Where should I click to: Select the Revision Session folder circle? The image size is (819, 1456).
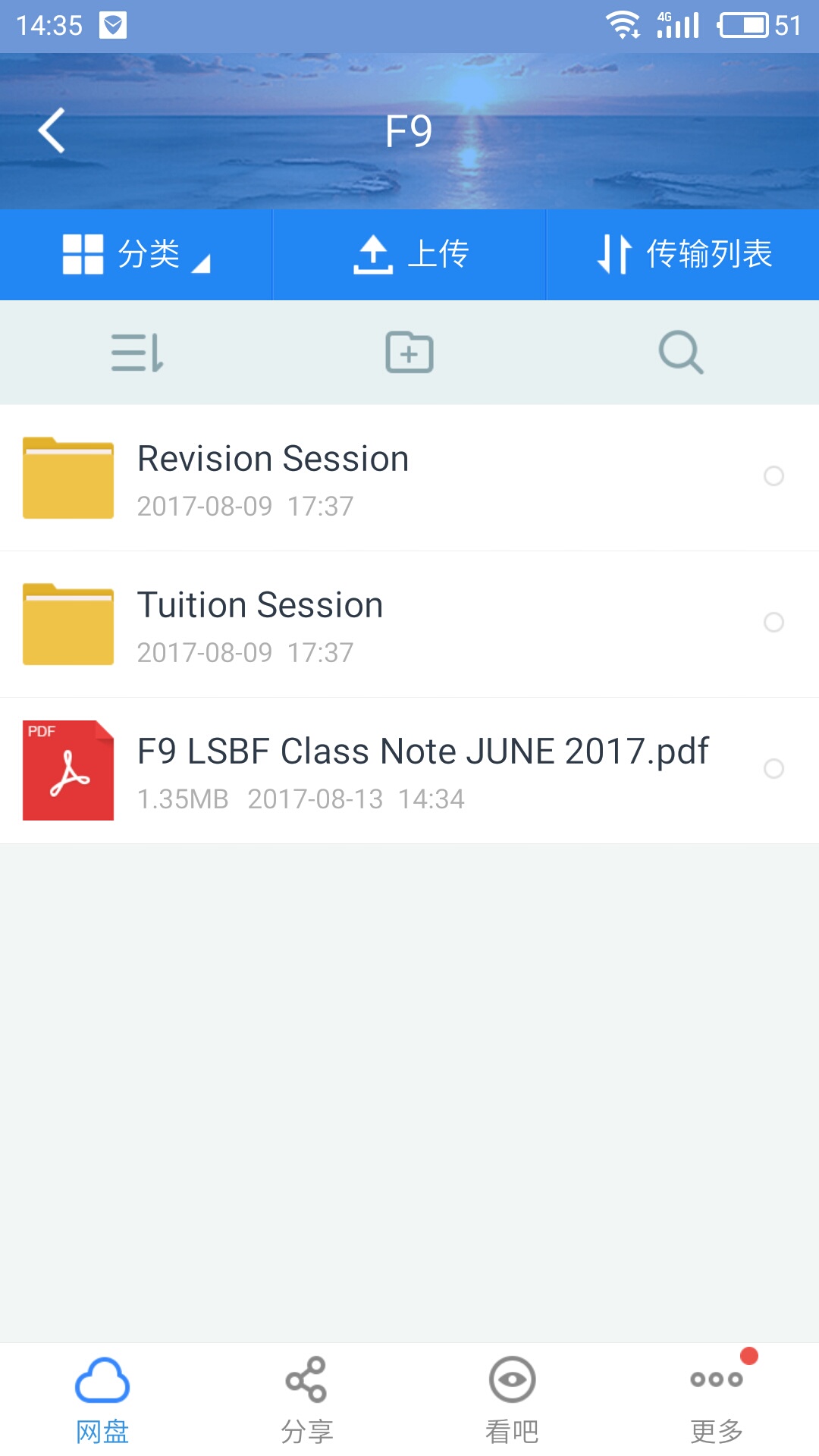coord(773,476)
